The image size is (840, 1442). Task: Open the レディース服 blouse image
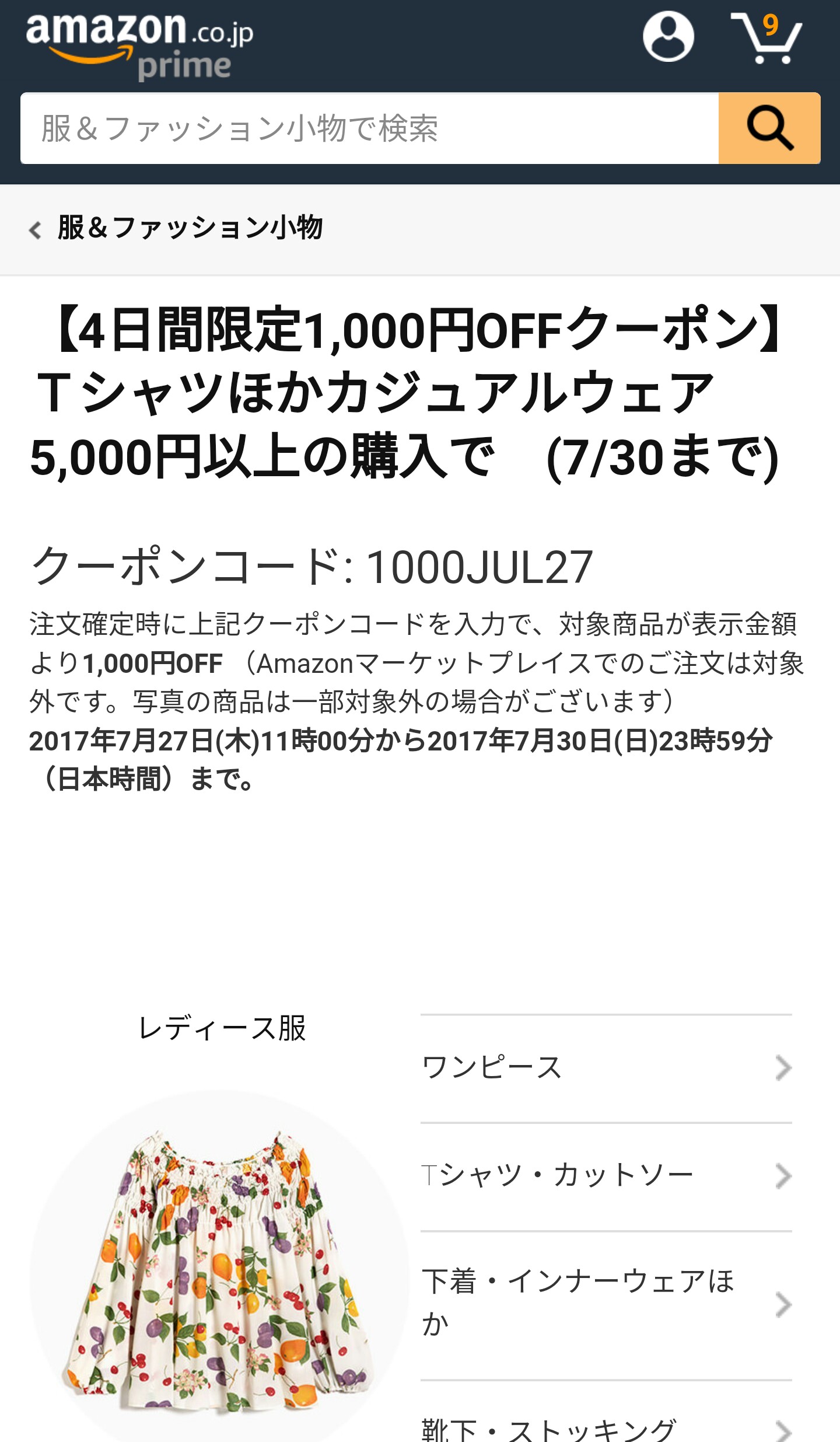click(x=219, y=1266)
